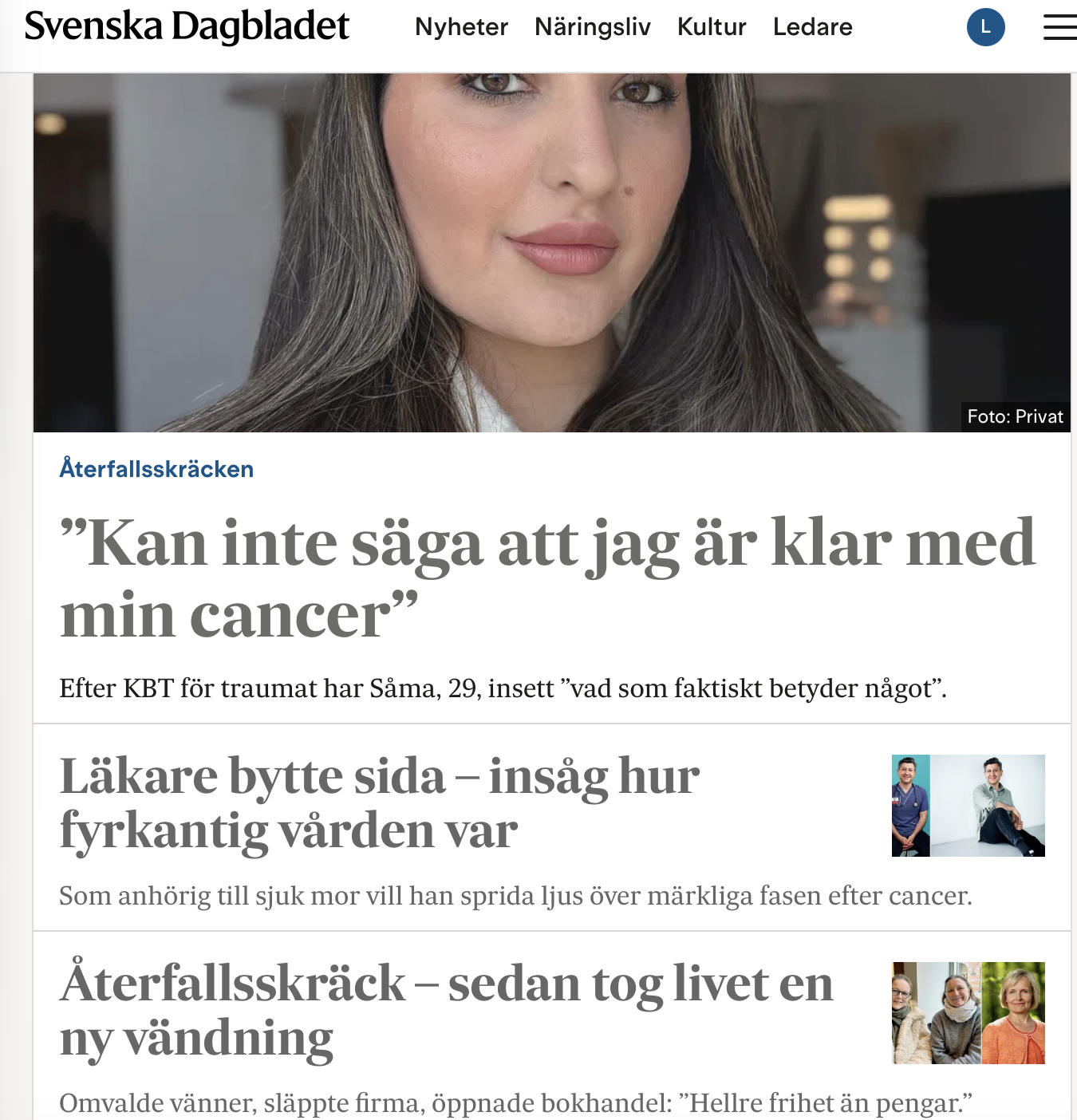Open the hamburger menu
Viewport: 1077px width, 1120px height.
[x=1060, y=27]
